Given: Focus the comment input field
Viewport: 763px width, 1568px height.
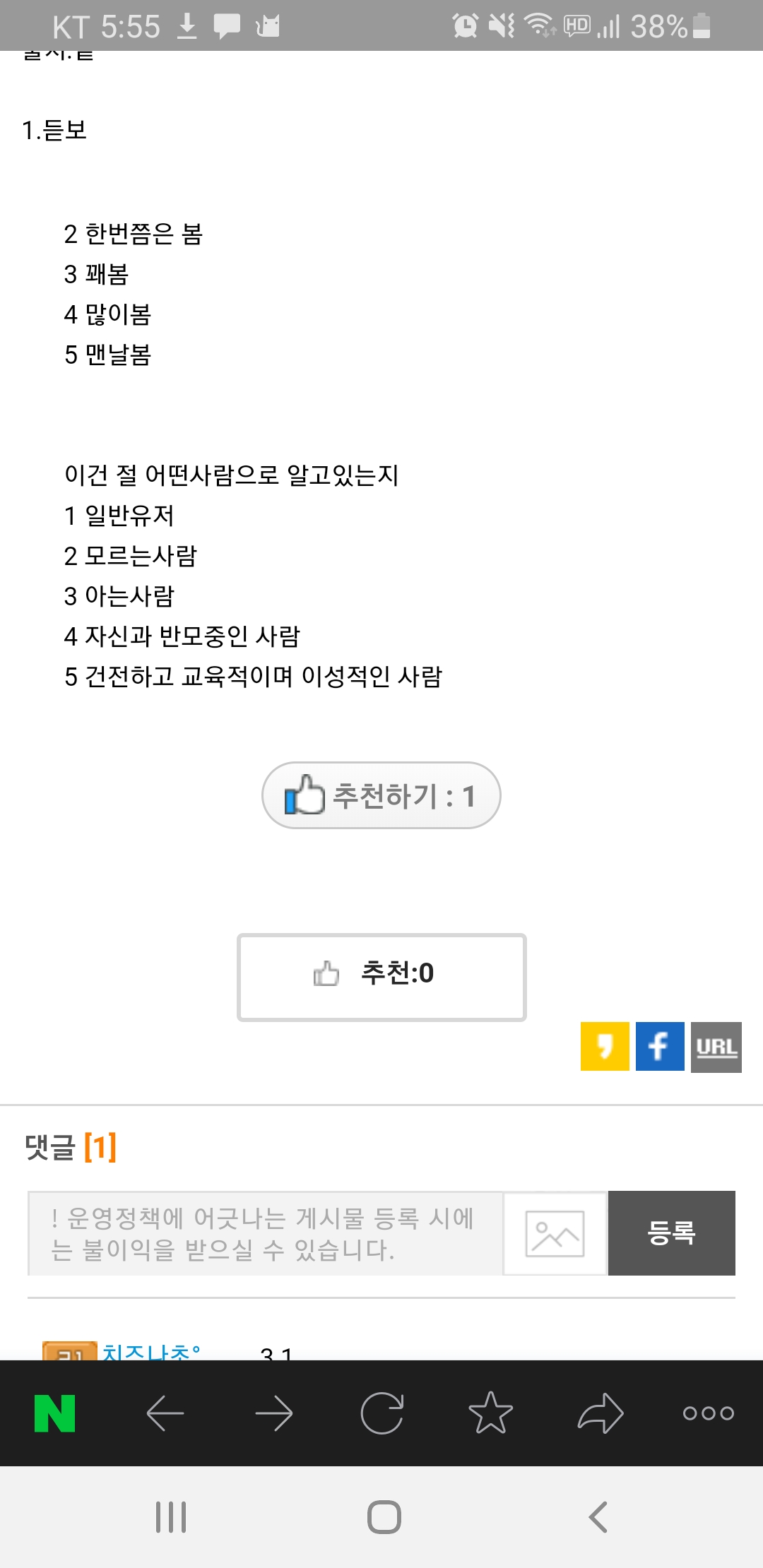Looking at the screenshot, I should click(x=265, y=1233).
